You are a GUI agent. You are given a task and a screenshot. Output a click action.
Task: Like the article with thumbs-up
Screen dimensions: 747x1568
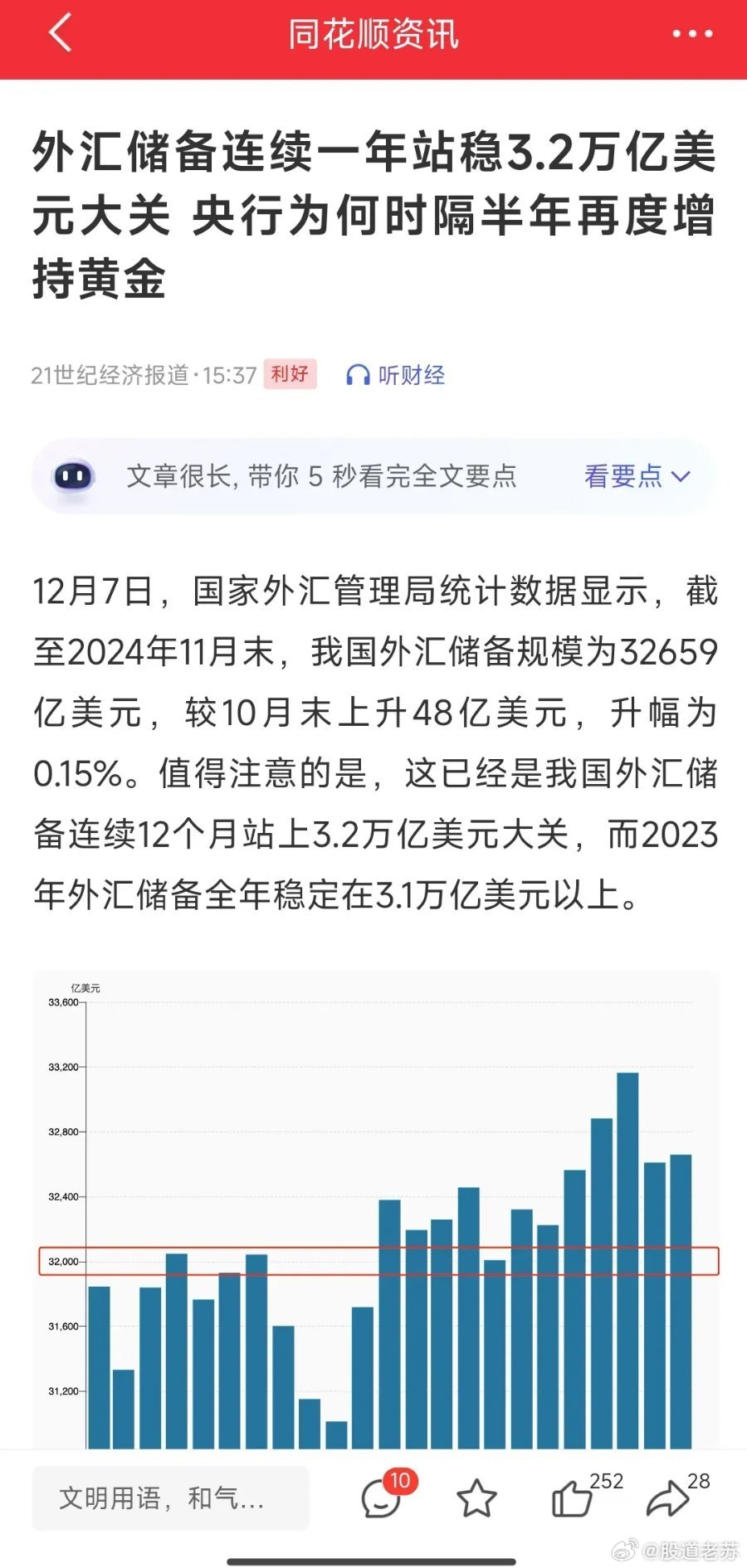(x=584, y=1495)
